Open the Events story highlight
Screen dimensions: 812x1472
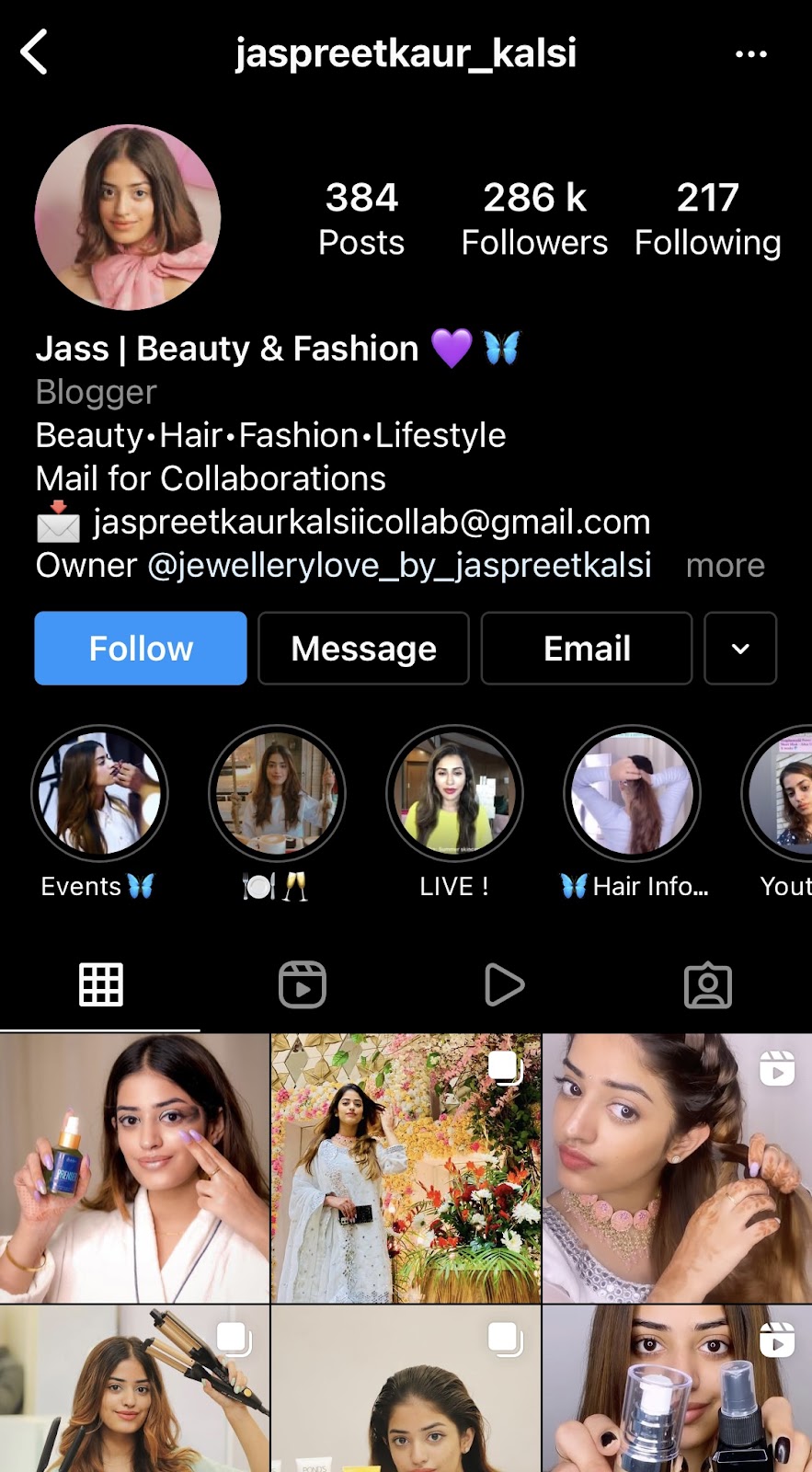[x=99, y=794]
